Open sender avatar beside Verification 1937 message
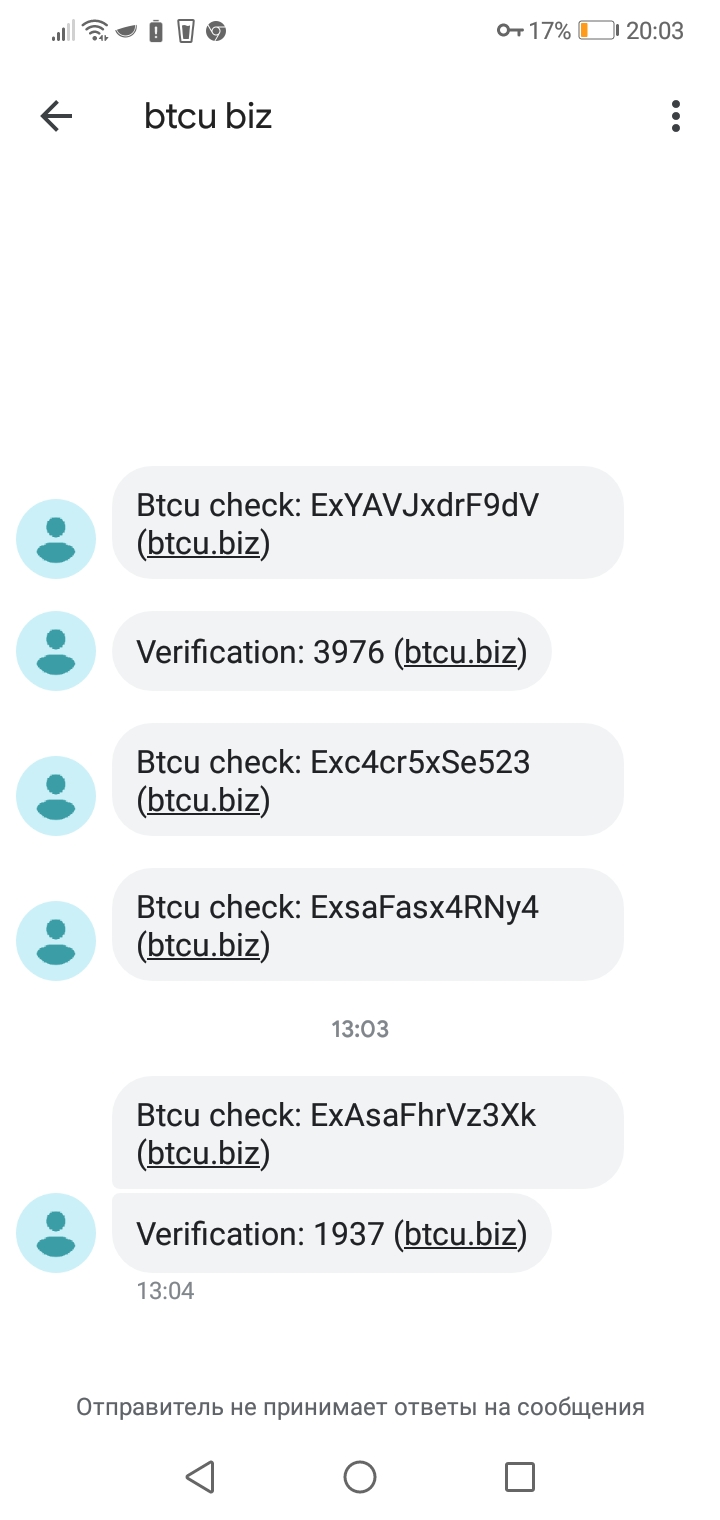 tap(56, 1233)
